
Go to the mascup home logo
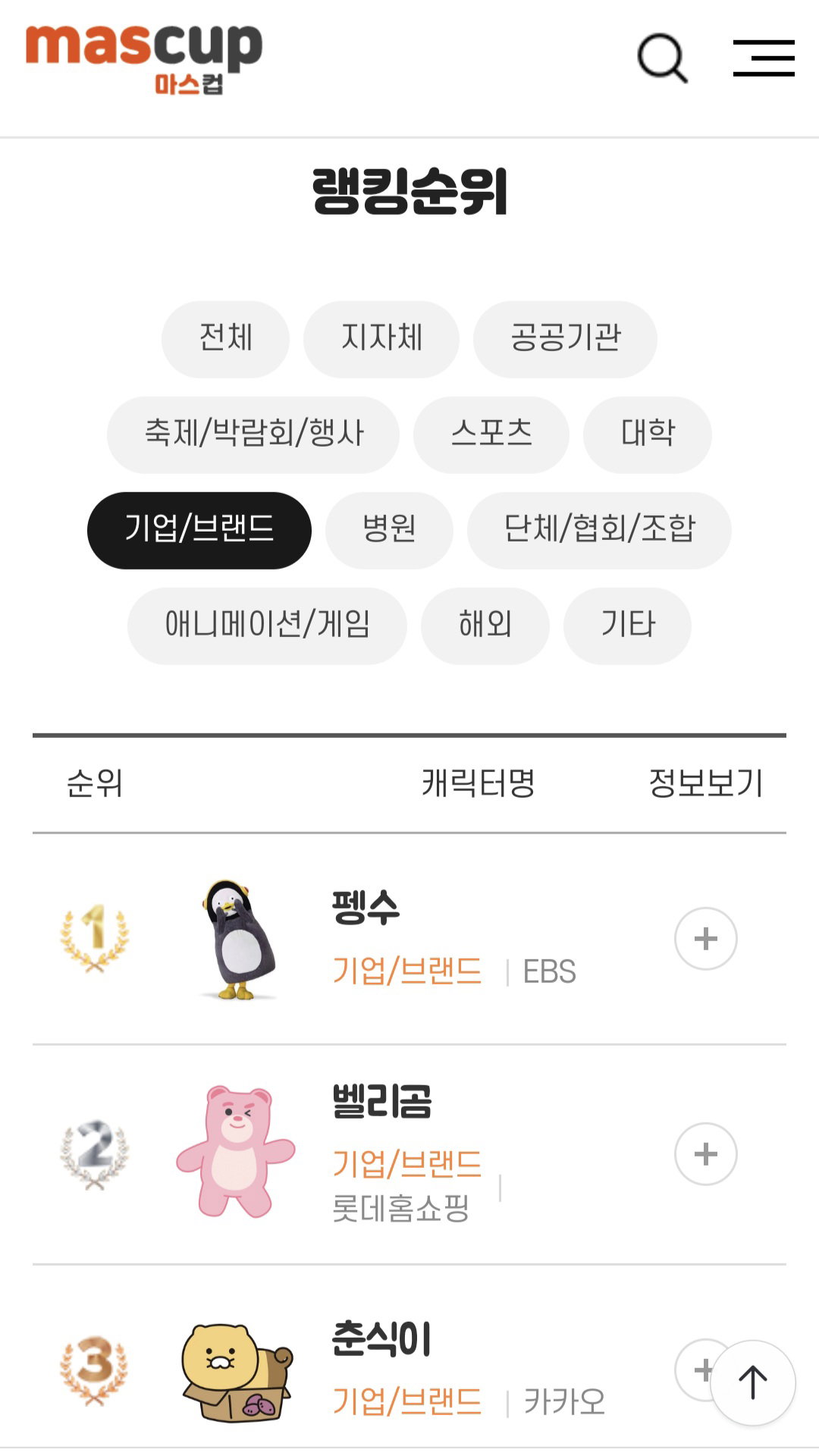click(144, 58)
